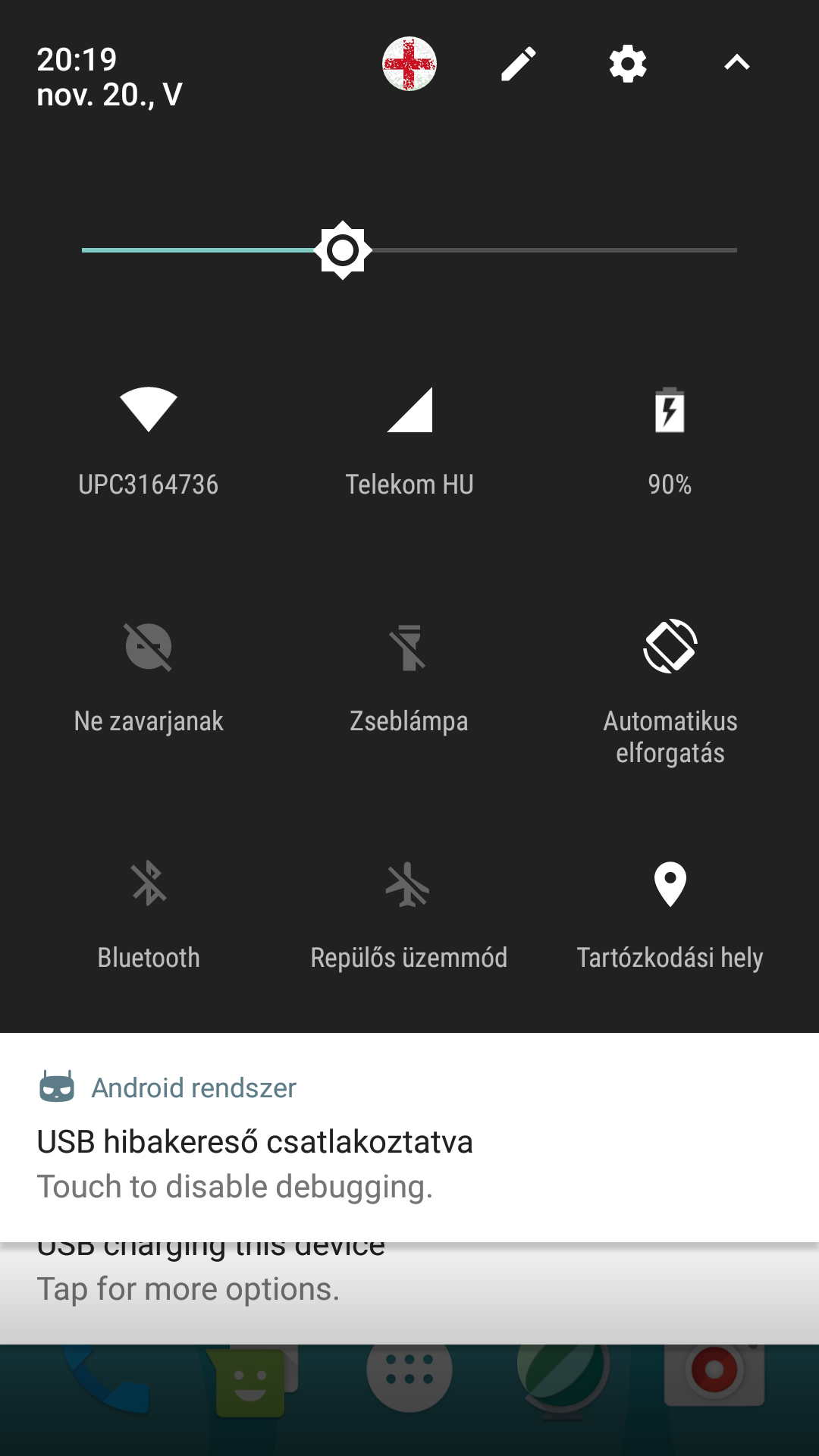Open the user profile avatar
The image size is (819, 1456).
409,64
